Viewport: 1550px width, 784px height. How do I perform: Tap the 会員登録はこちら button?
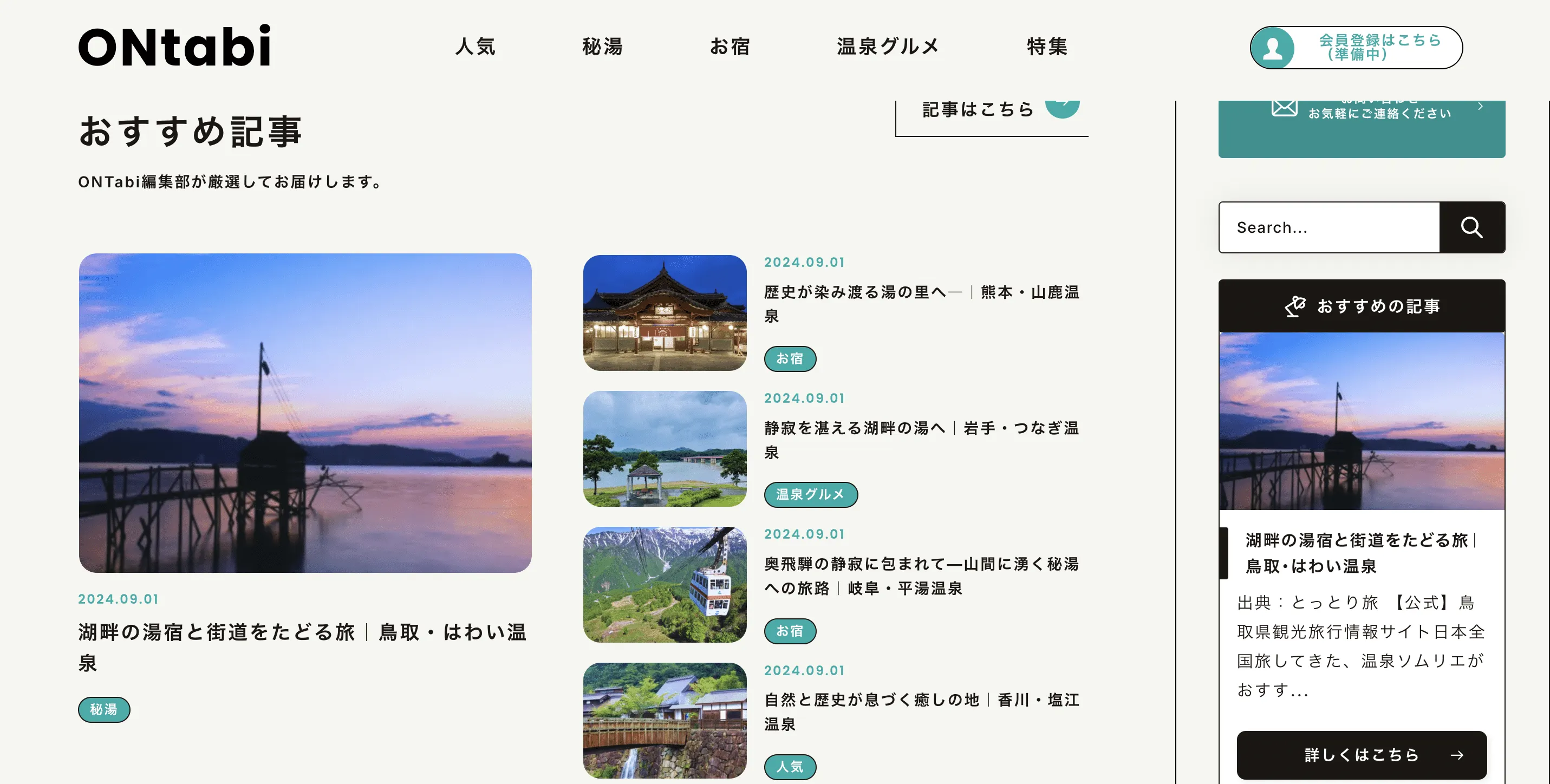point(1356,47)
